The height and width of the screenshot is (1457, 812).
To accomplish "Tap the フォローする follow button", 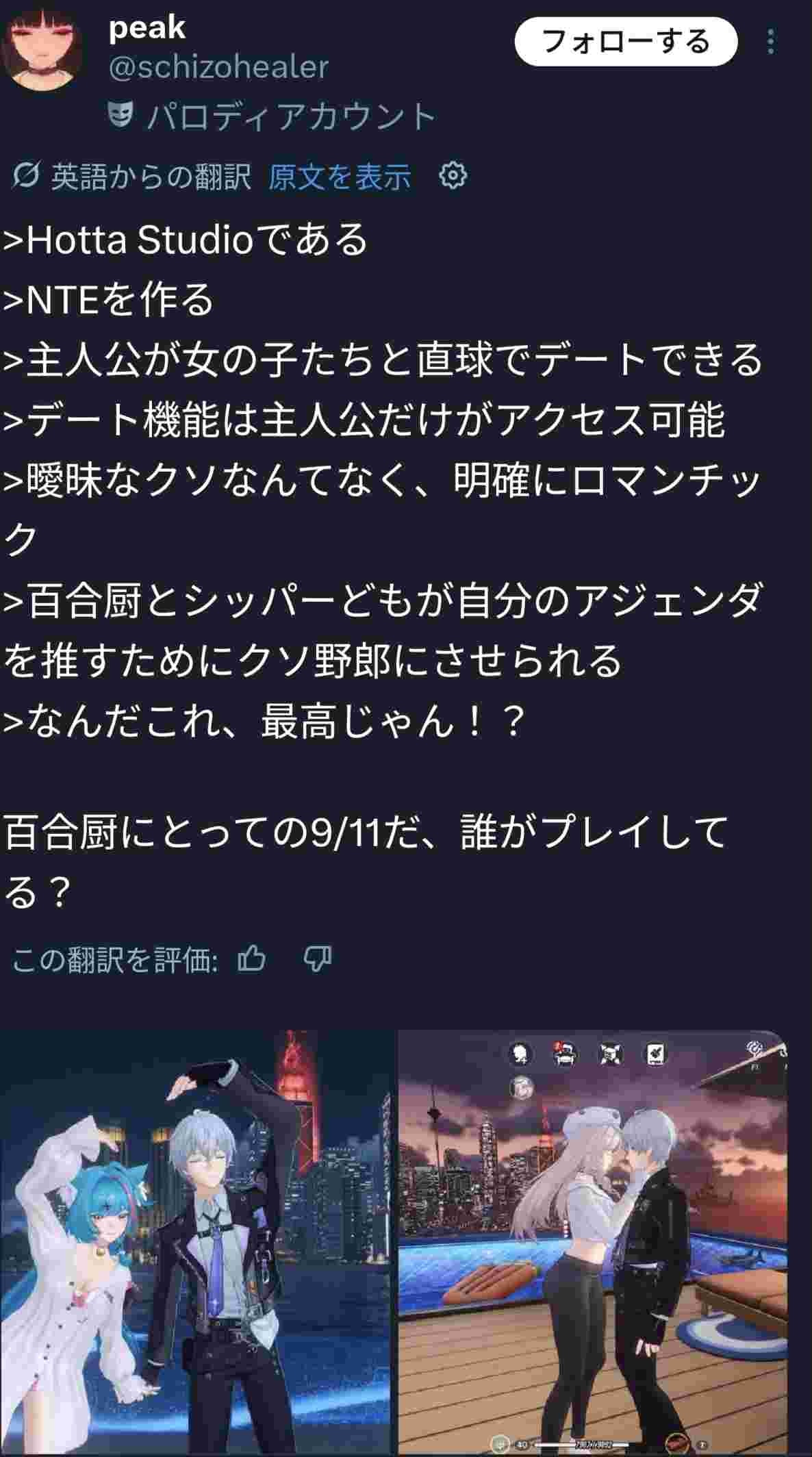I will pos(625,42).
